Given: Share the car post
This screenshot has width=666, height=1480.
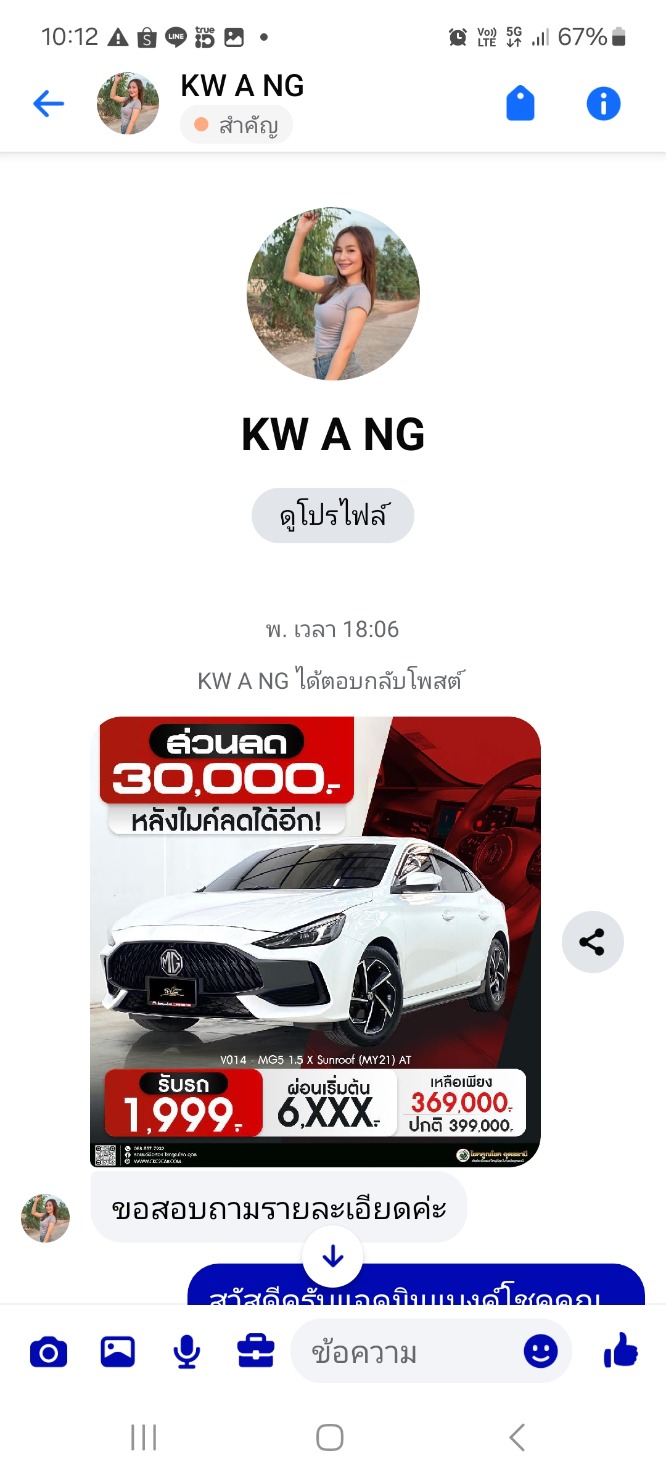Looking at the screenshot, I should click(592, 942).
